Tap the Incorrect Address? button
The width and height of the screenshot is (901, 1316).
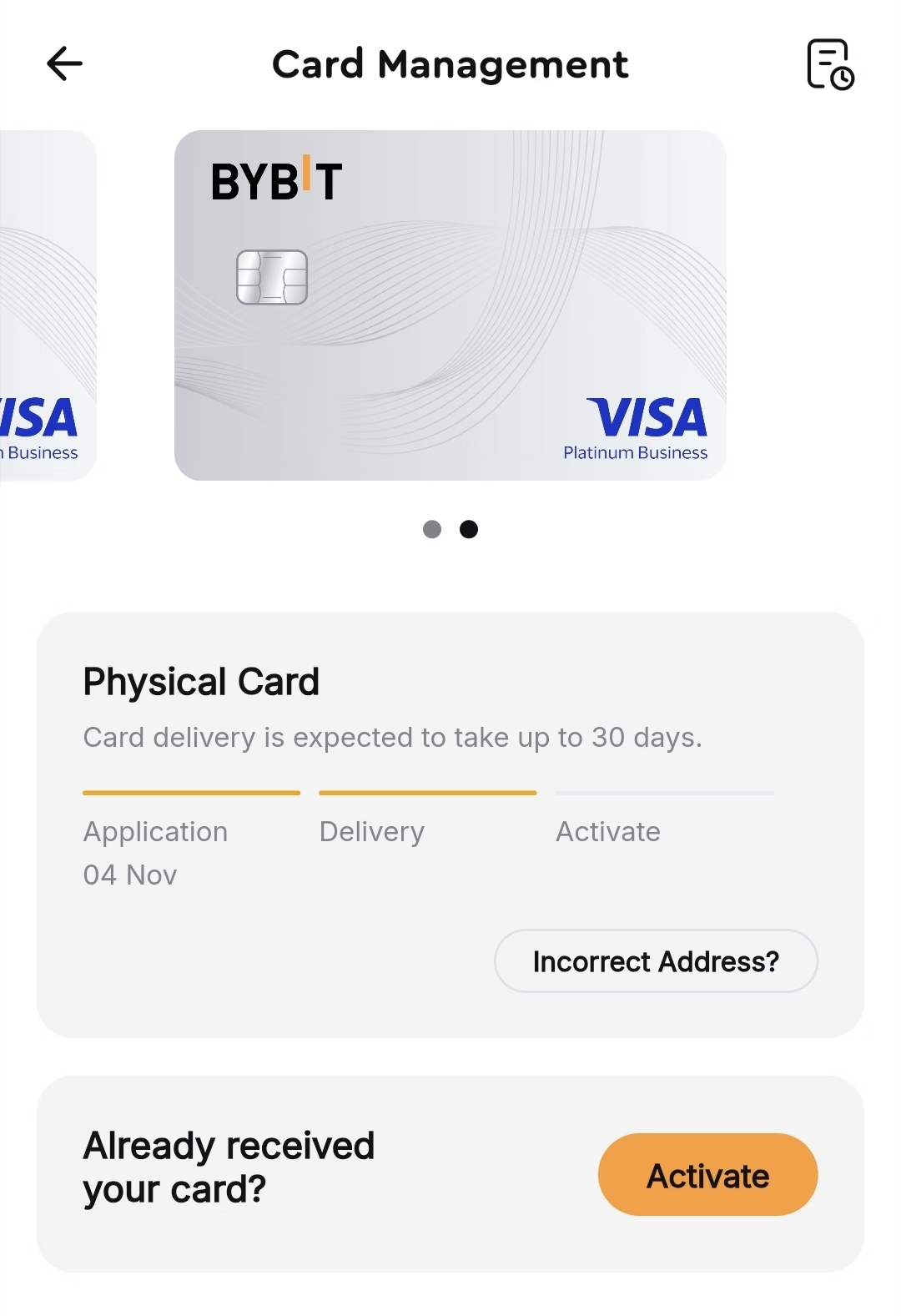pyautogui.click(x=656, y=961)
